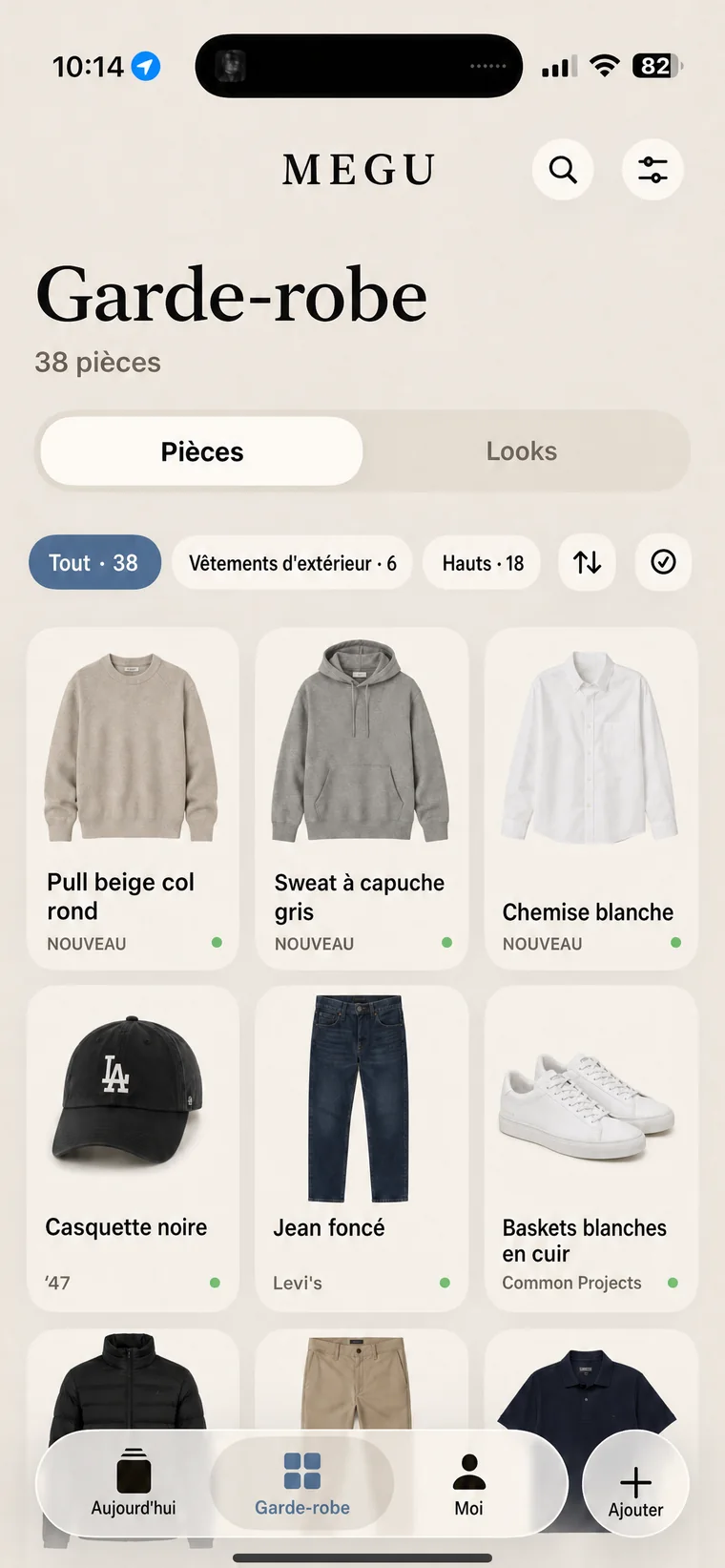The height and width of the screenshot is (1568, 725).
Task: Open the Jean foncé Levi's card
Action: click(x=362, y=1149)
